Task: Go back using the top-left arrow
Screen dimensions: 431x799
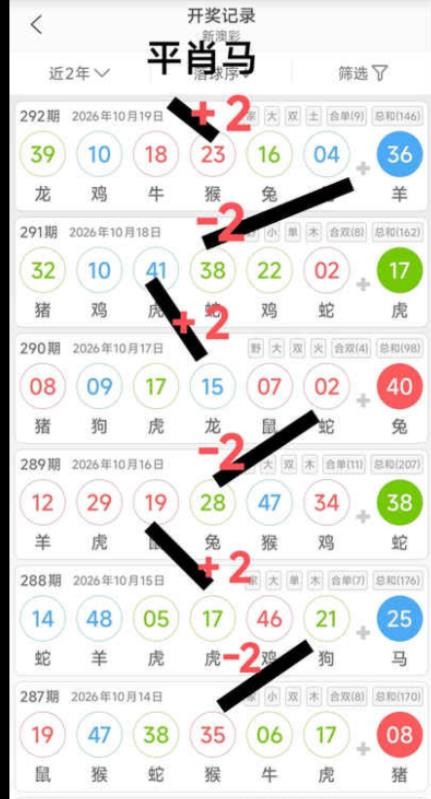Action: [x=37, y=24]
